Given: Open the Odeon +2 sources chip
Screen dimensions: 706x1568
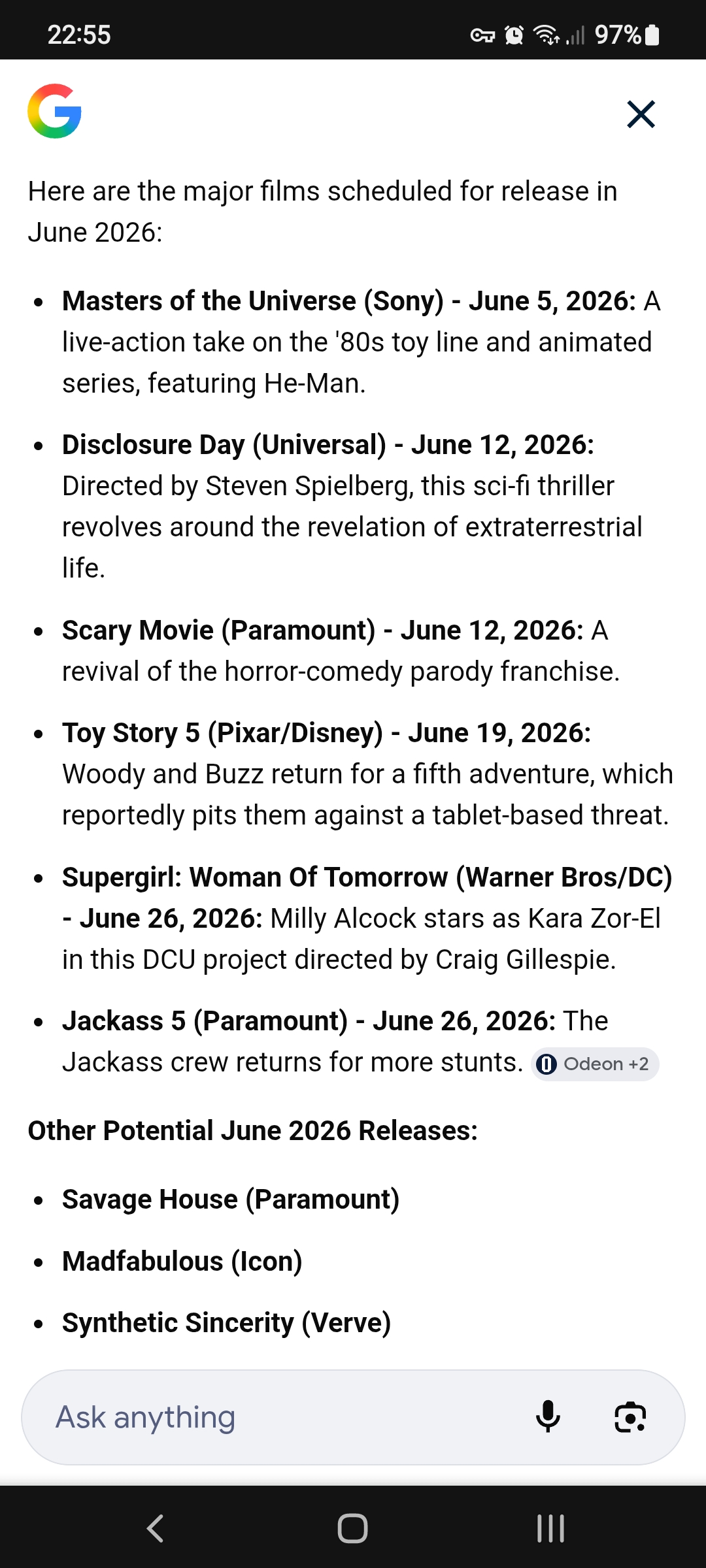Looking at the screenshot, I should 595,1064.
